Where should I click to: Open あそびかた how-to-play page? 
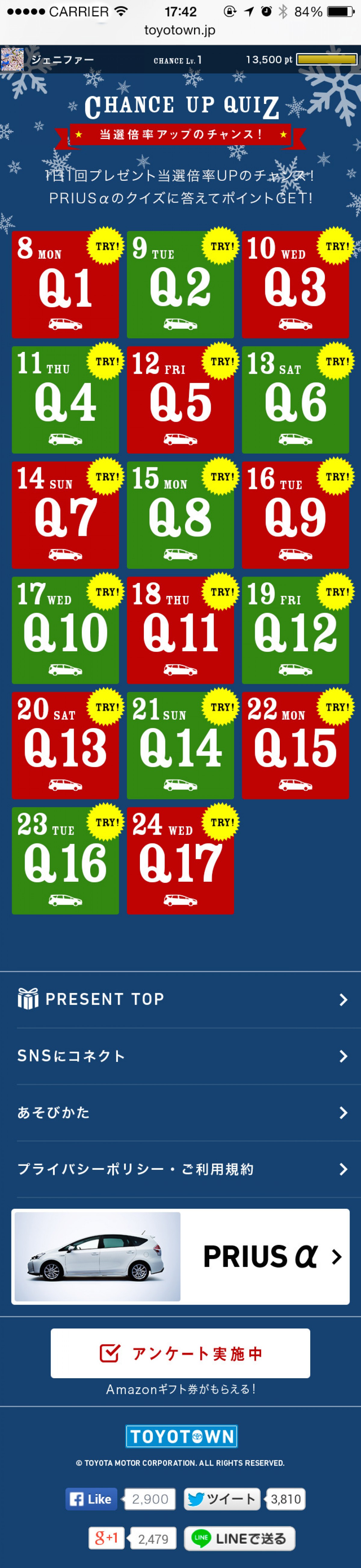(x=180, y=1113)
